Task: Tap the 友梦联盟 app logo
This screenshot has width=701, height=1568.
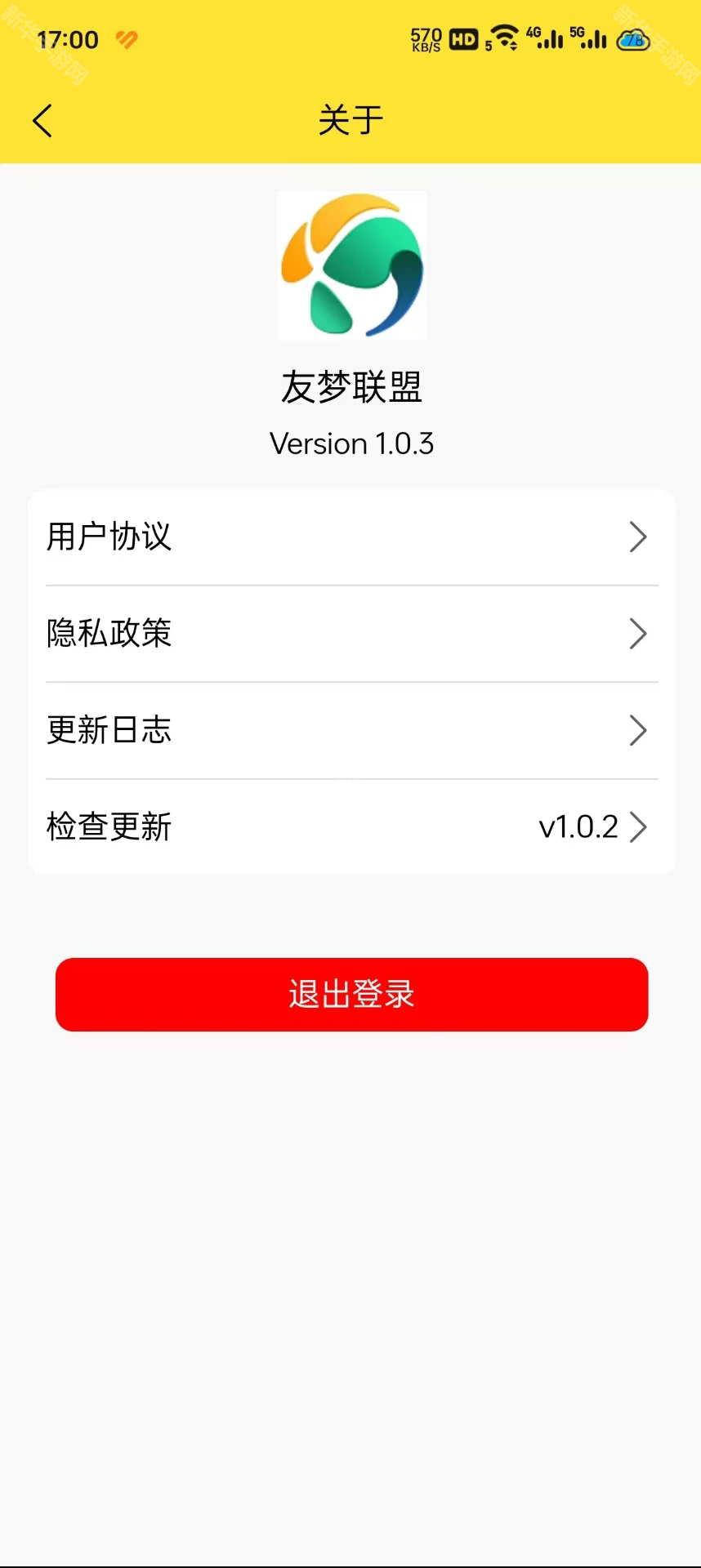Action: click(351, 265)
